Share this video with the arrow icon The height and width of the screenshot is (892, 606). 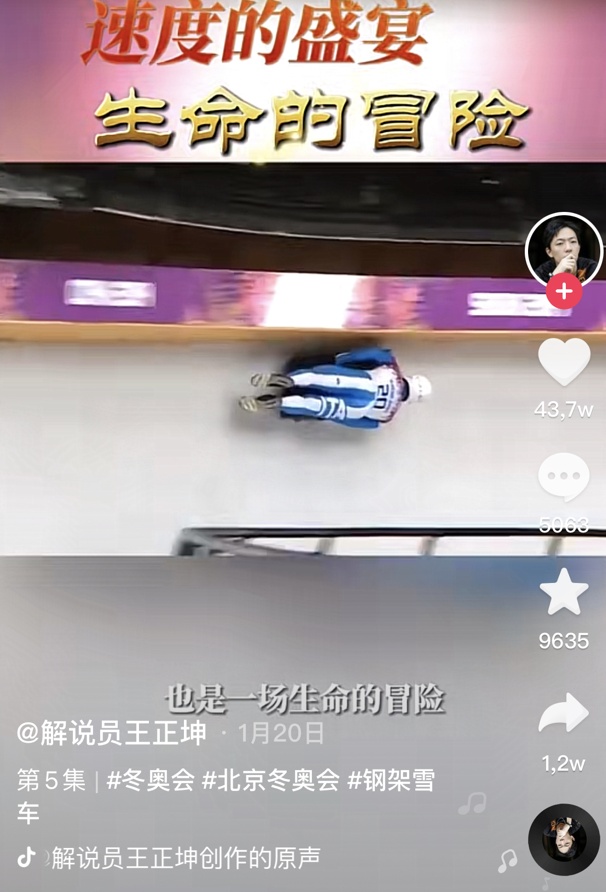tap(564, 714)
